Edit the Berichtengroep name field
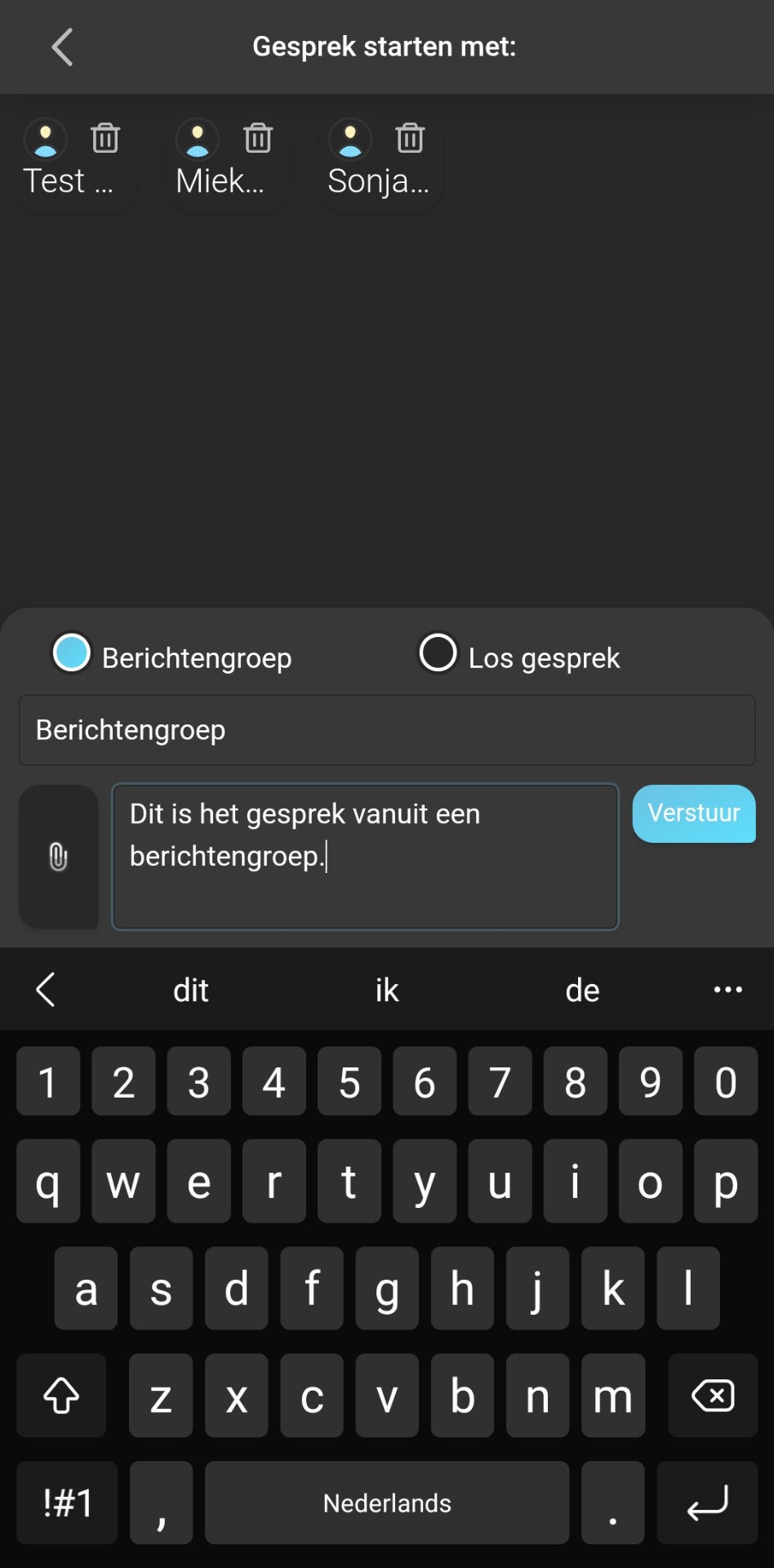Viewport: 774px width, 1568px height. click(x=387, y=730)
